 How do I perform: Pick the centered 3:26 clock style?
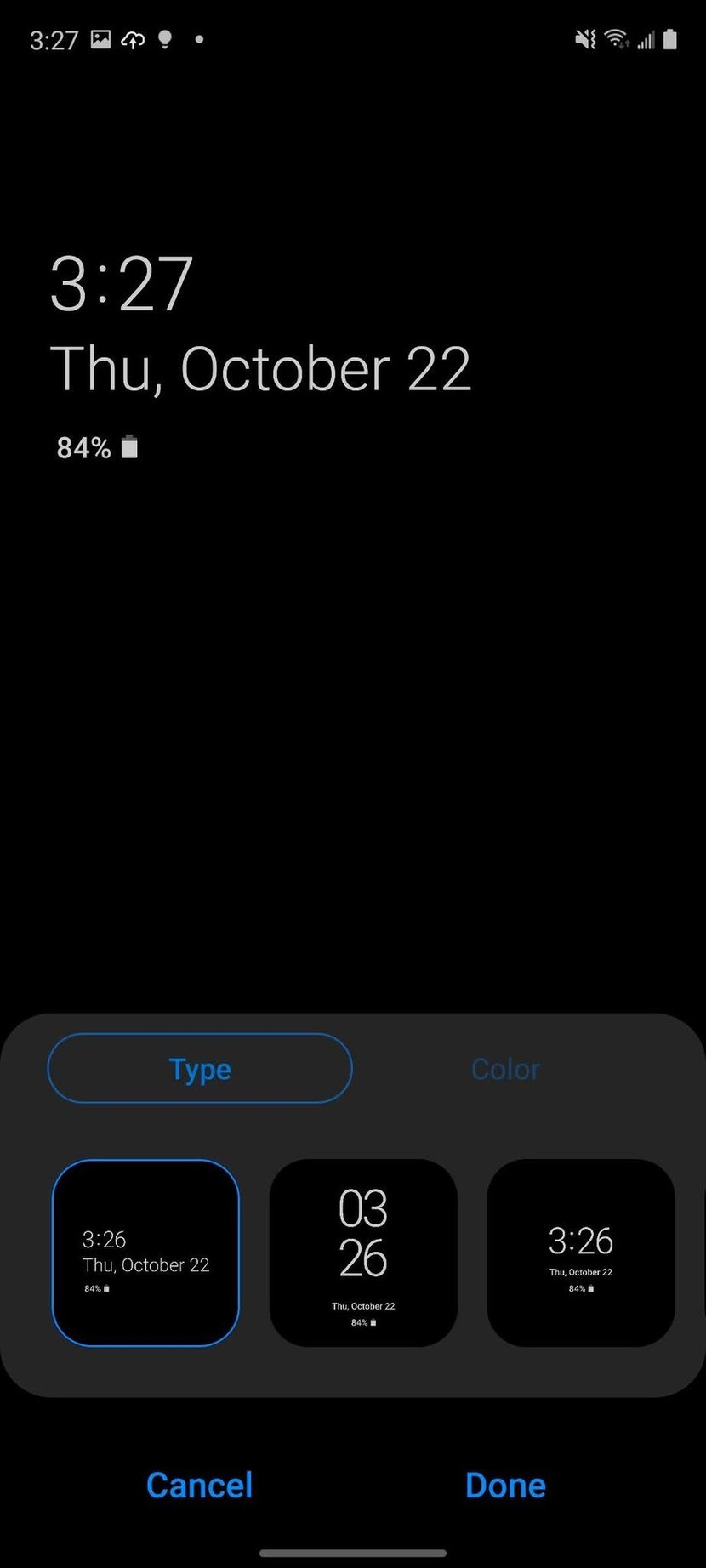pos(581,1253)
